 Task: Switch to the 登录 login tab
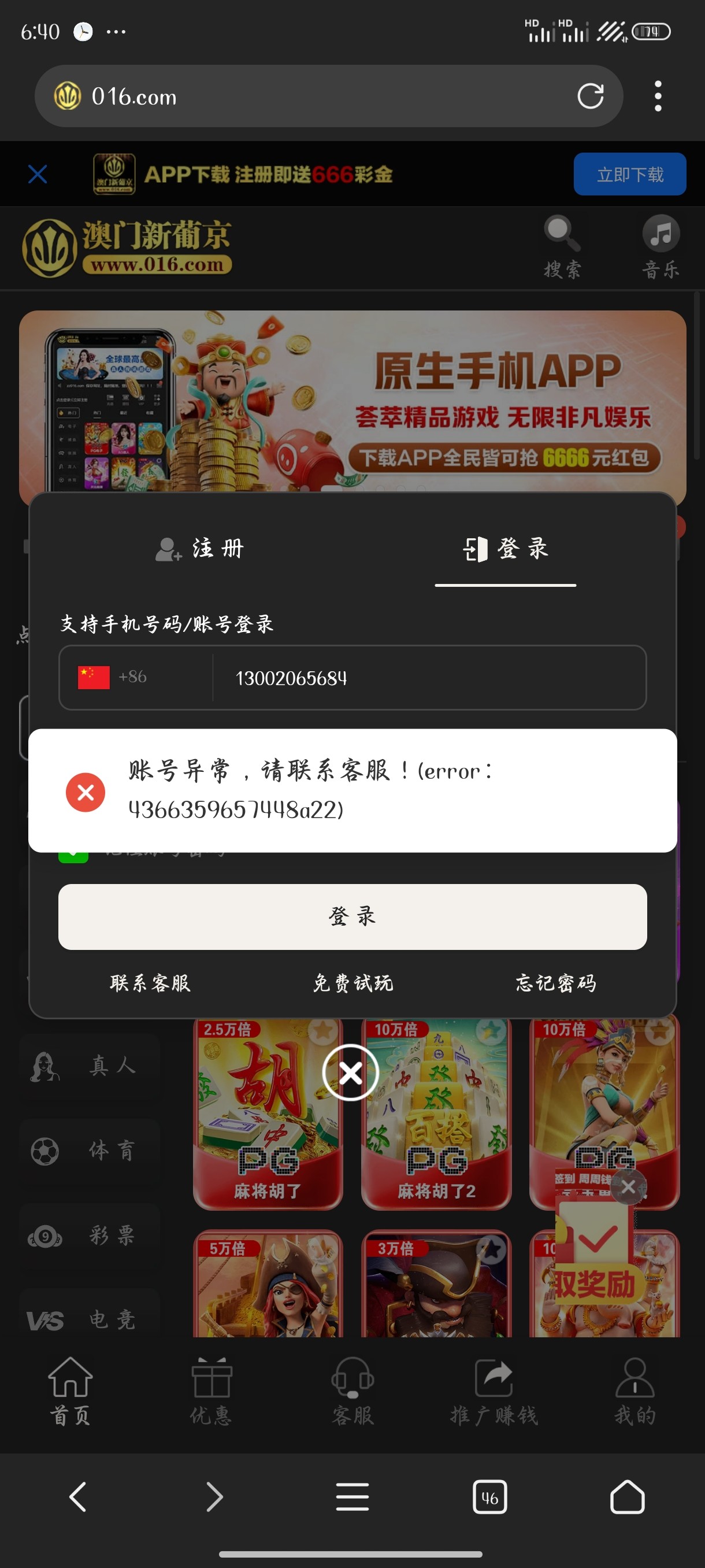click(x=506, y=548)
